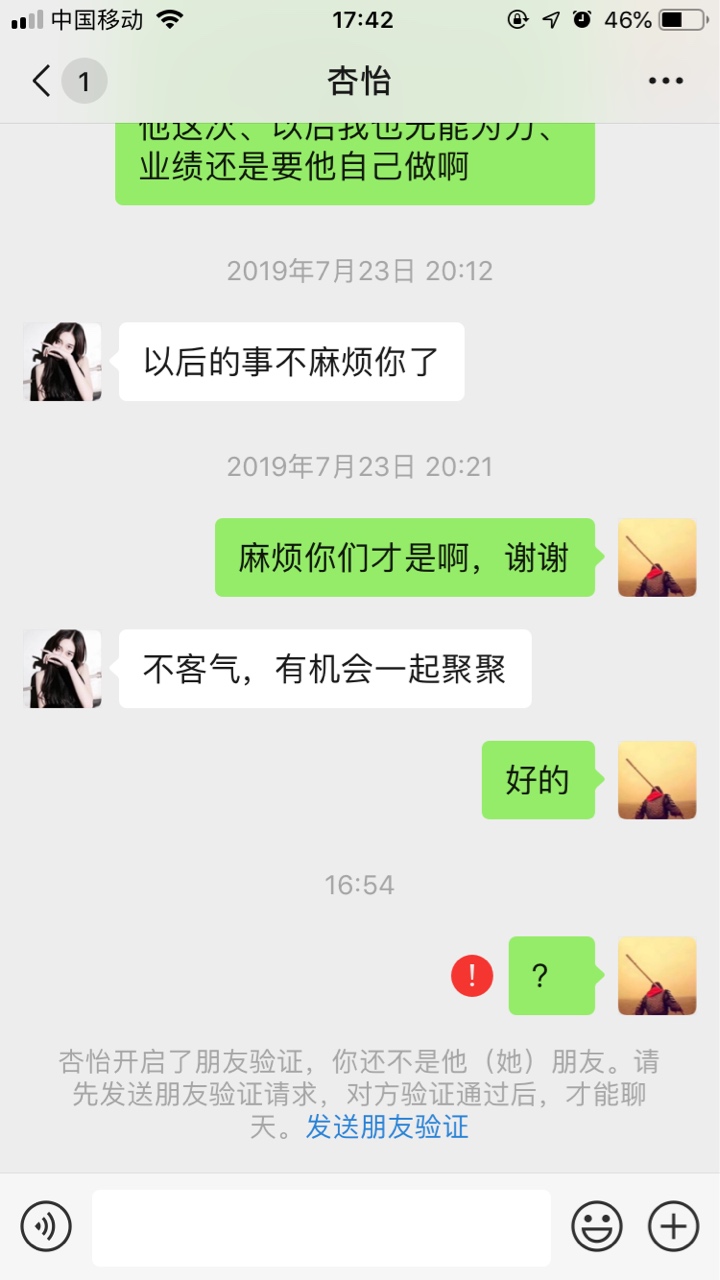Viewport: 720px width, 1280px height.
Task: Open the emoji picker
Action: point(597,1226)
